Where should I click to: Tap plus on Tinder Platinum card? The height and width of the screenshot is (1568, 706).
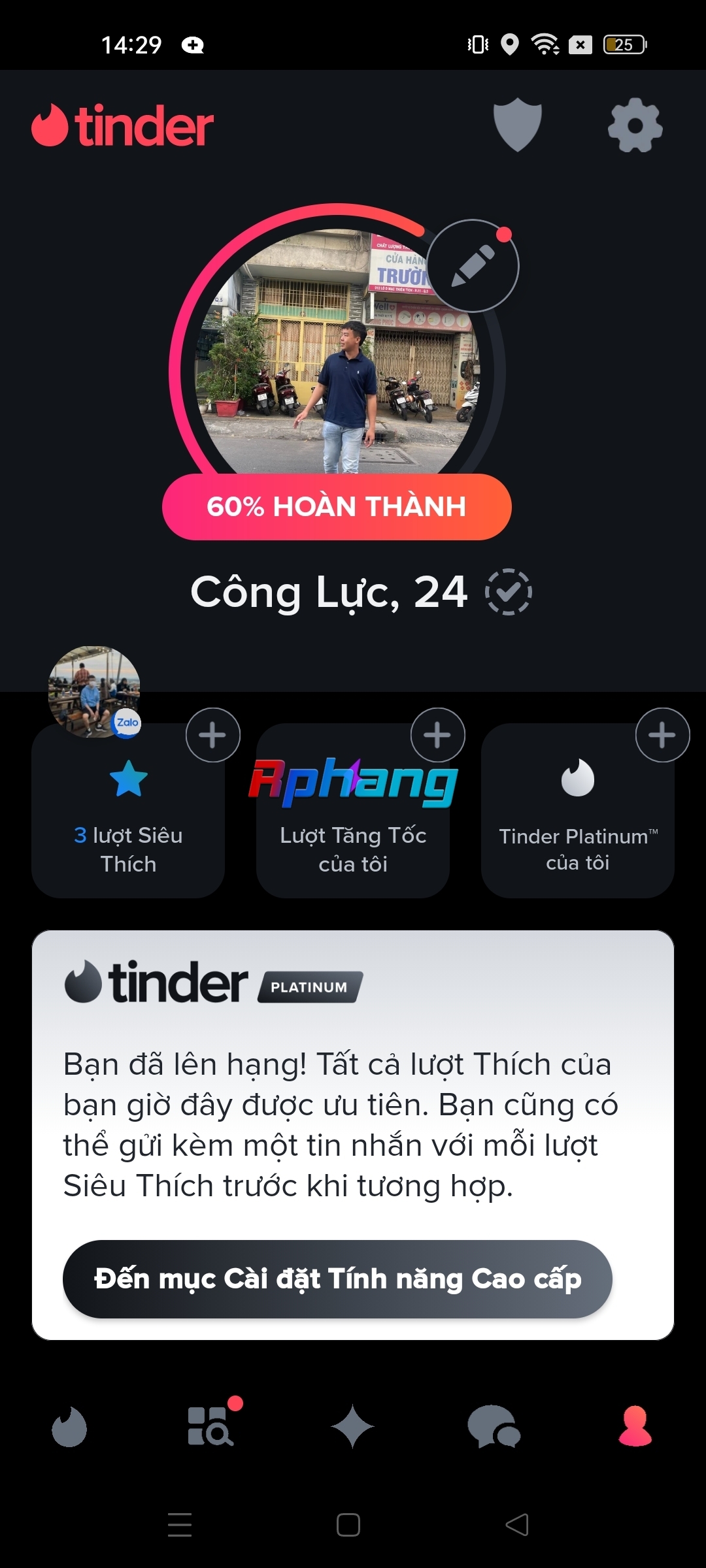click(x=662, y=735)
